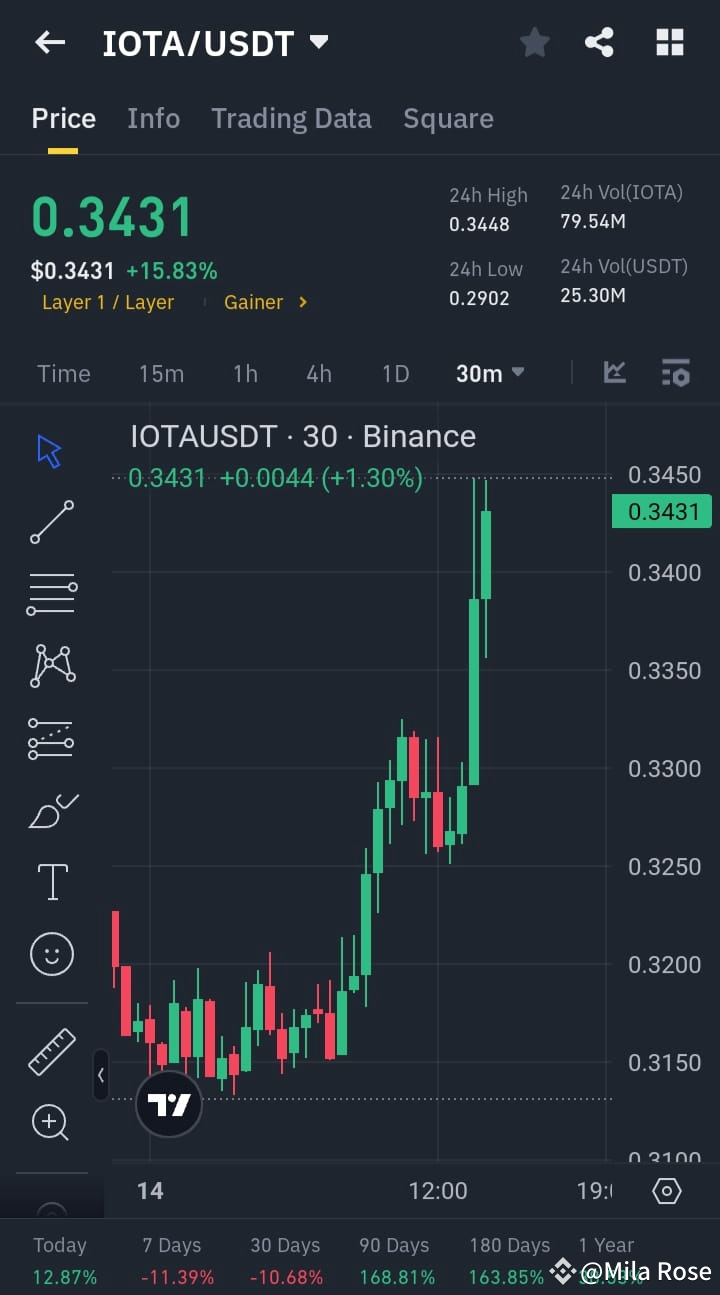This screenshot has width=720, height=1295.
Task: Switch to the Trading Data tab
Action: [x=291, y=118]
